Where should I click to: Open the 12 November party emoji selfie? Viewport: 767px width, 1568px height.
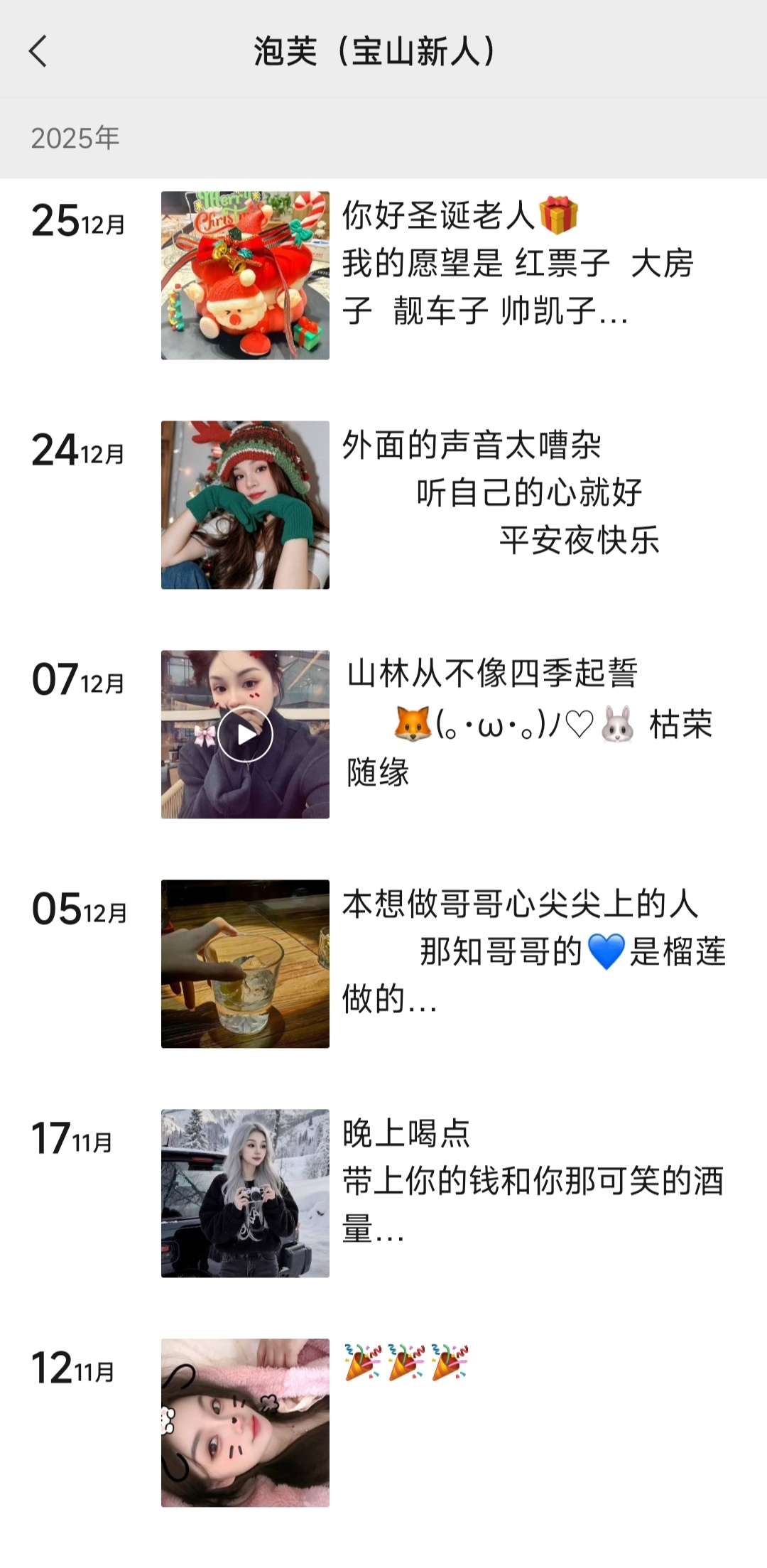245,1422
